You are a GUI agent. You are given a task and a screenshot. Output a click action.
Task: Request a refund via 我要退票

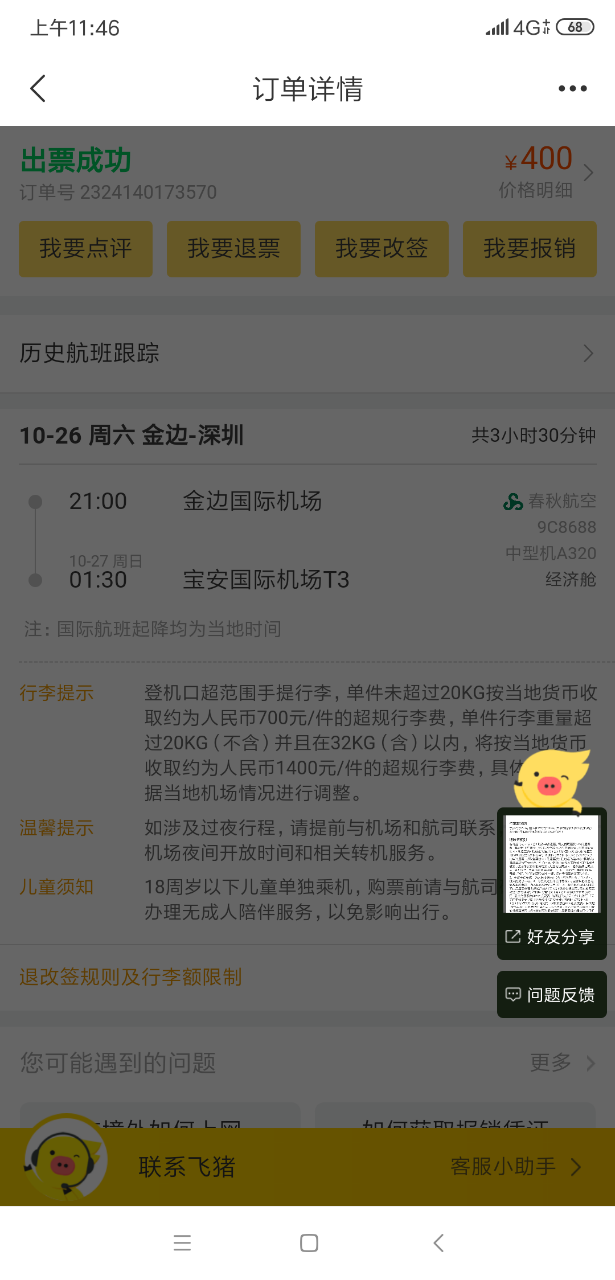tap(233, 249)
